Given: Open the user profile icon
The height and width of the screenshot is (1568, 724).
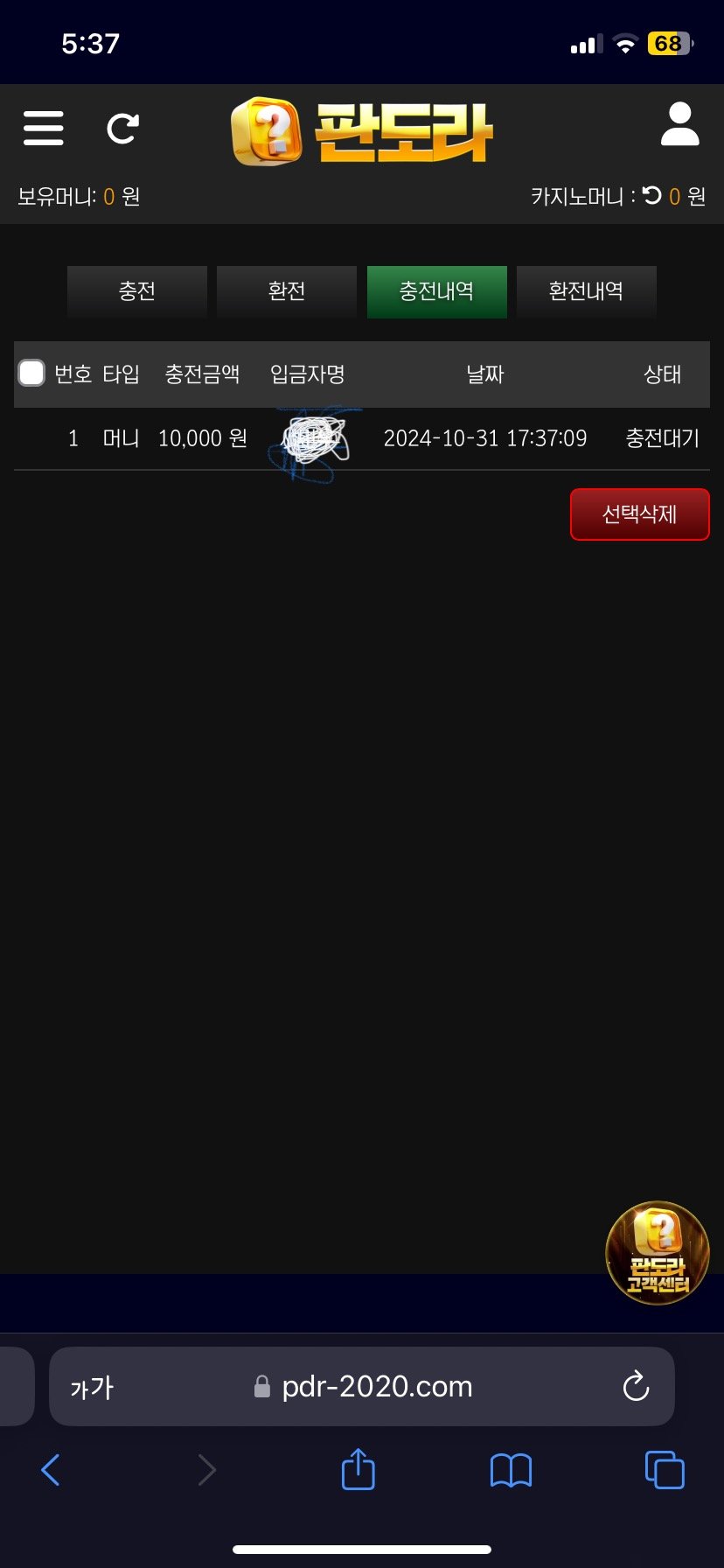Looking at the screenshot, I should point(679,124).
